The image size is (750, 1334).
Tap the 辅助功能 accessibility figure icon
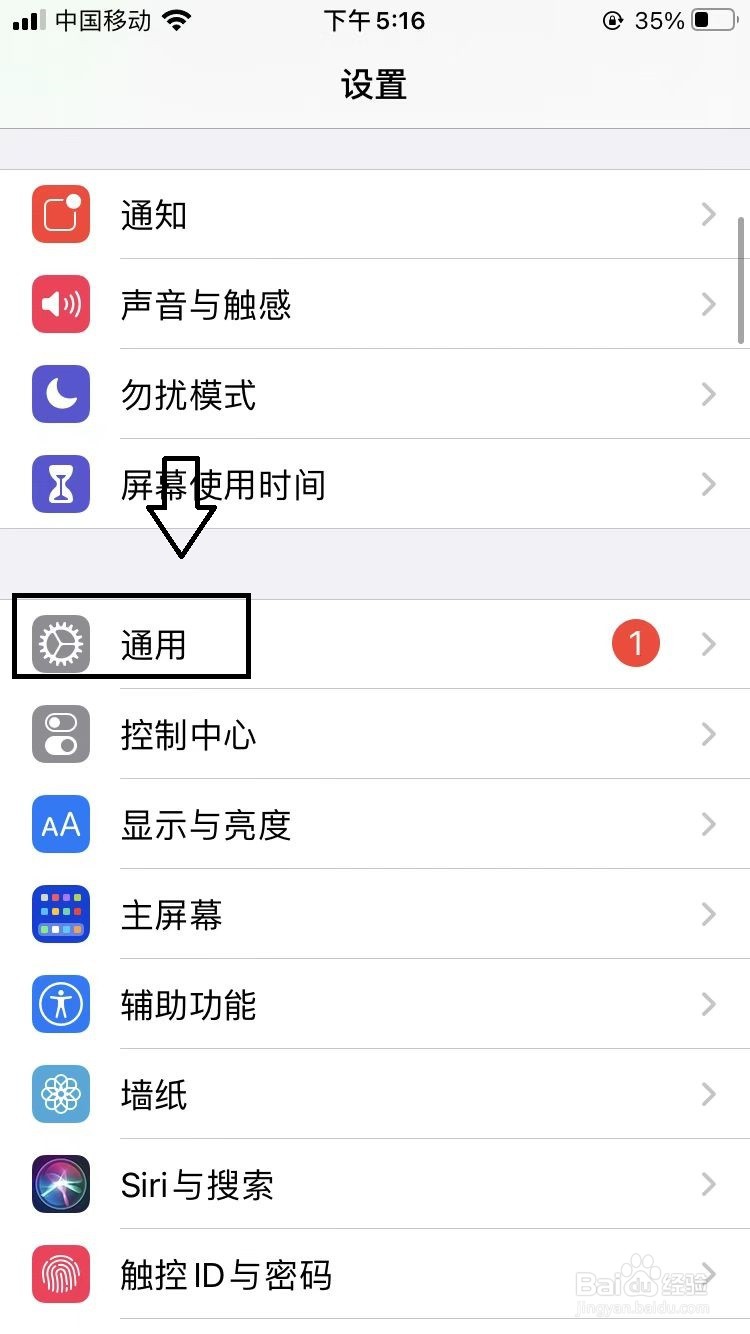pyautogui.click(x=60, y=1004)
